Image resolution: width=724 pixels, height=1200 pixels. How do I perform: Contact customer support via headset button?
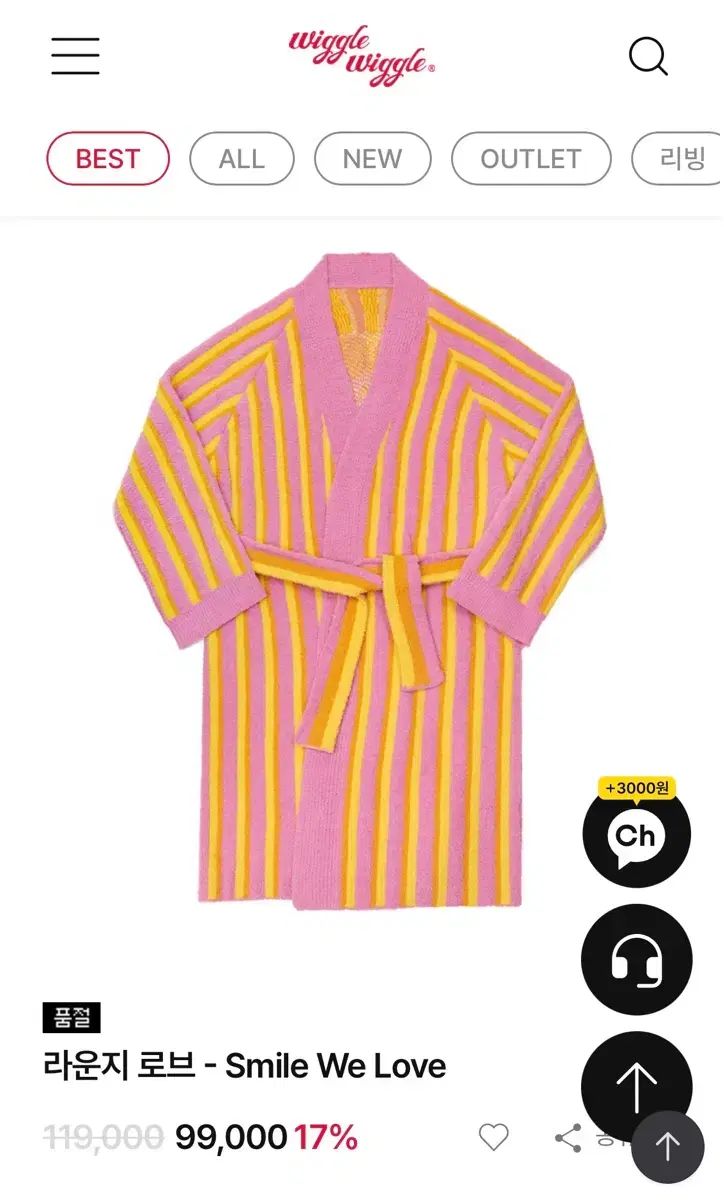click(x=636, y=959)
